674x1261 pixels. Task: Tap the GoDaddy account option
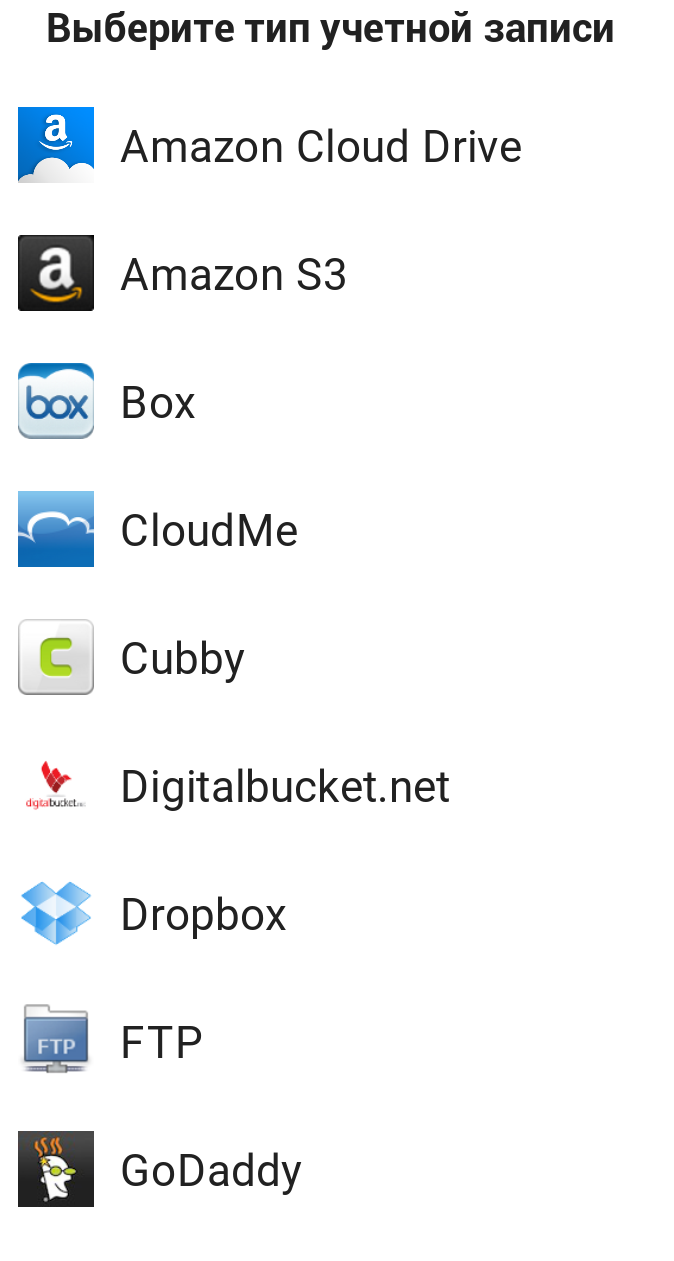(337, 1169)
